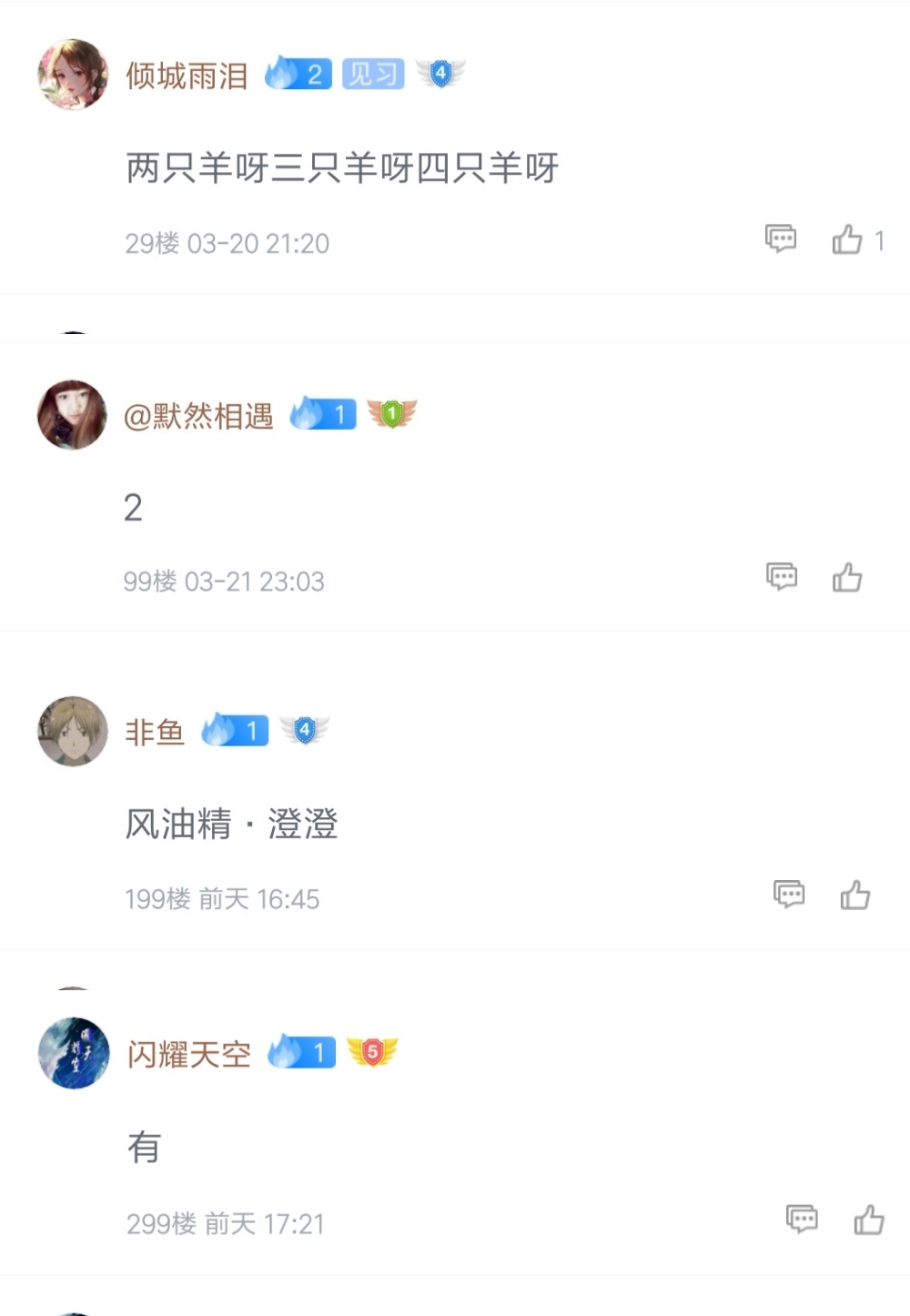Tap the username @默然相遇

point(198,417)
